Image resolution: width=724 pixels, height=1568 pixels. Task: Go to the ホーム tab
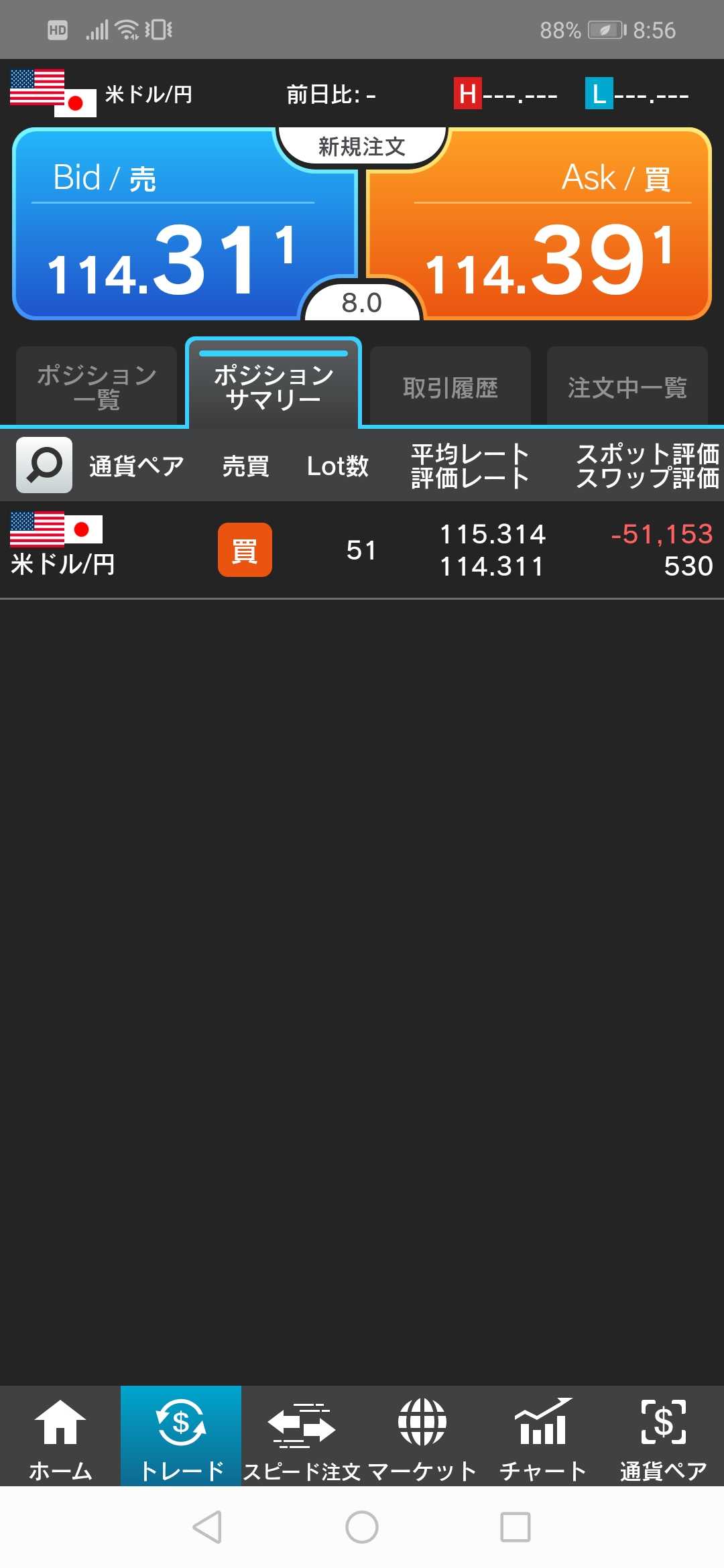60,1435
